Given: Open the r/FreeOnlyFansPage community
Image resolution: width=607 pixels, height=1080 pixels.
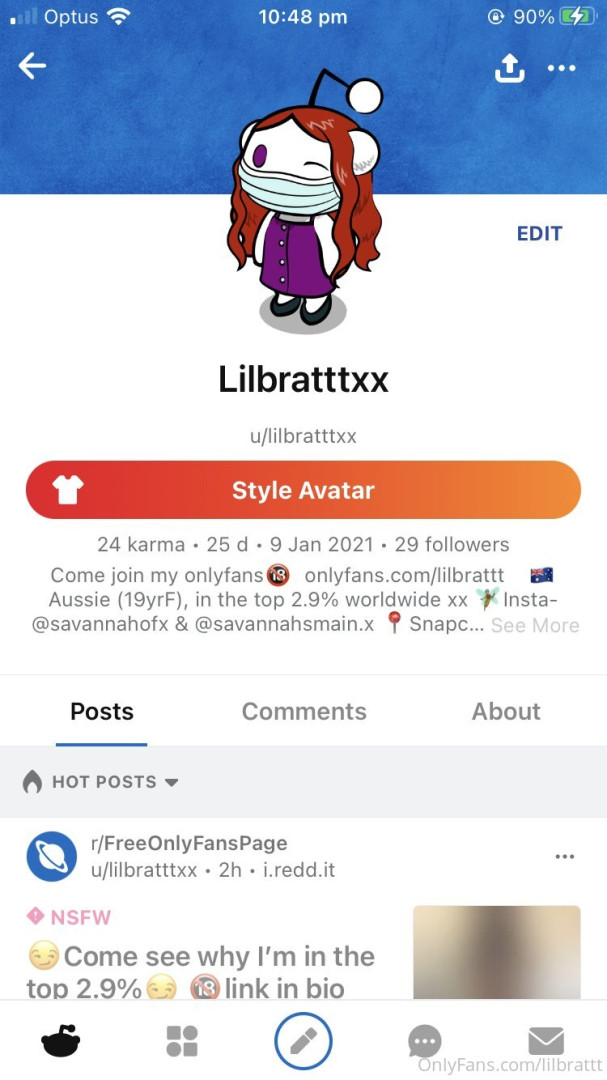Looking at the screenshot, I should 188,843.
